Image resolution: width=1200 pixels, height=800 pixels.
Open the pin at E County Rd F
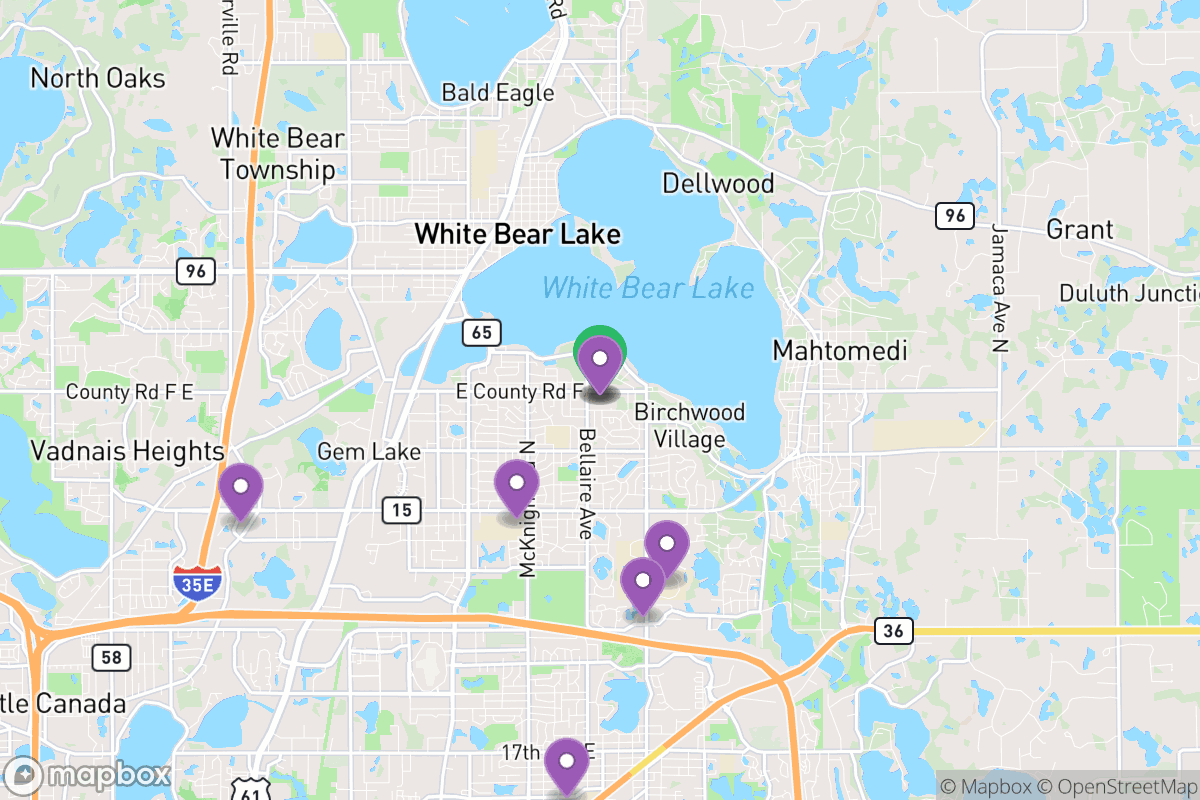coord(600,362)
